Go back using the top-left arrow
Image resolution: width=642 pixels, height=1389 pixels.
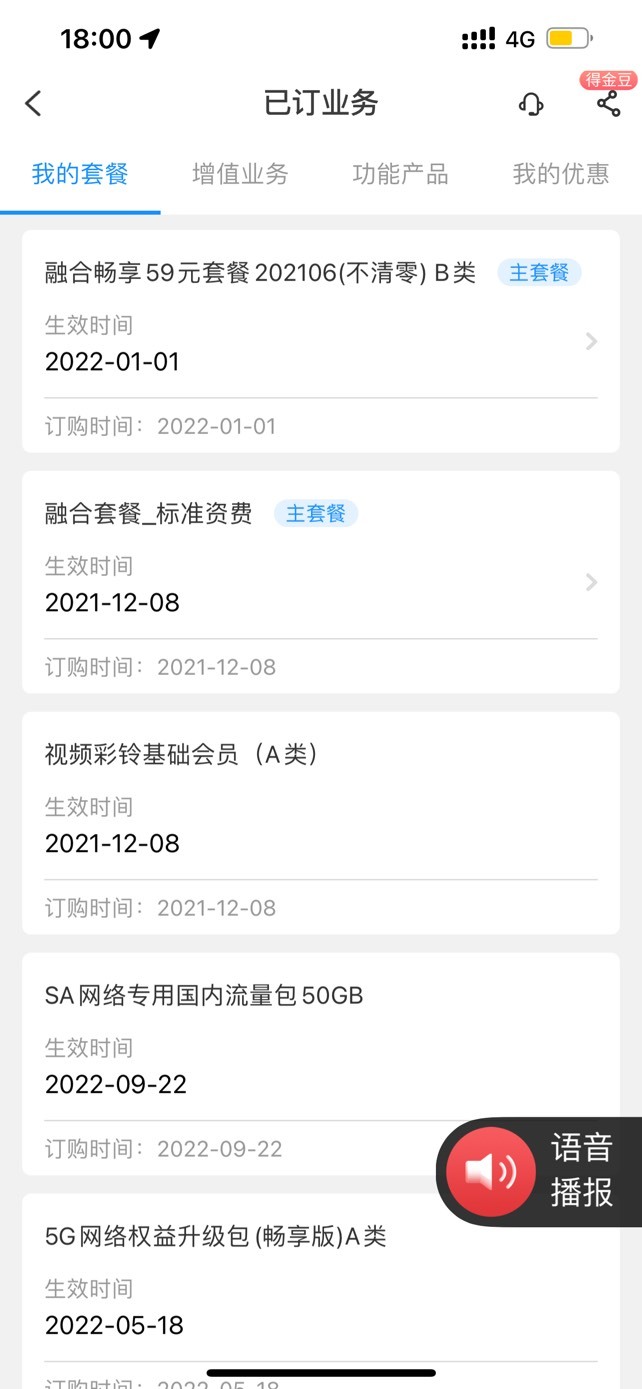tap(34, 103)
